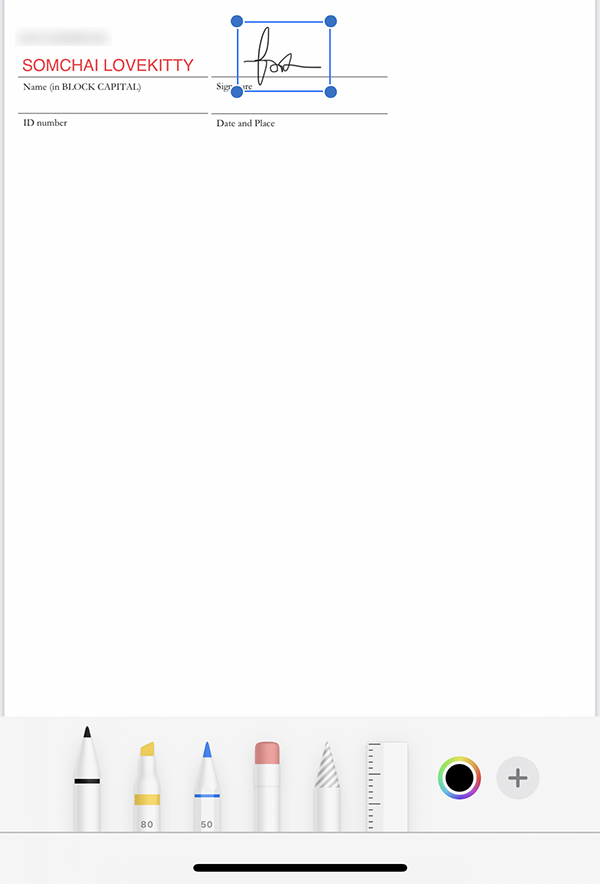Choose the yellow highlighter tool

[147, 786]
